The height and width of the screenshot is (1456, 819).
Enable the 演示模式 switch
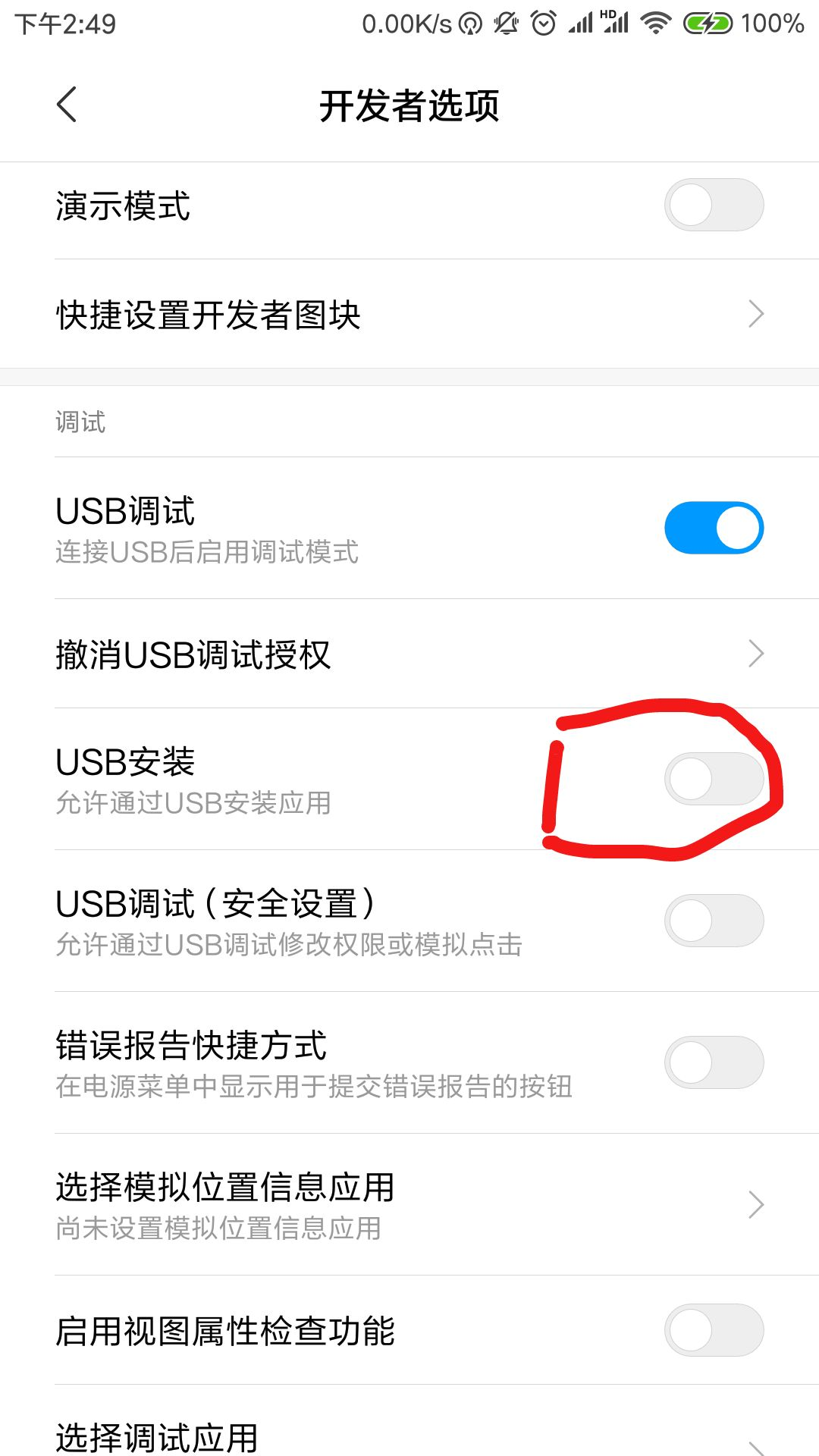coord(714,205)
